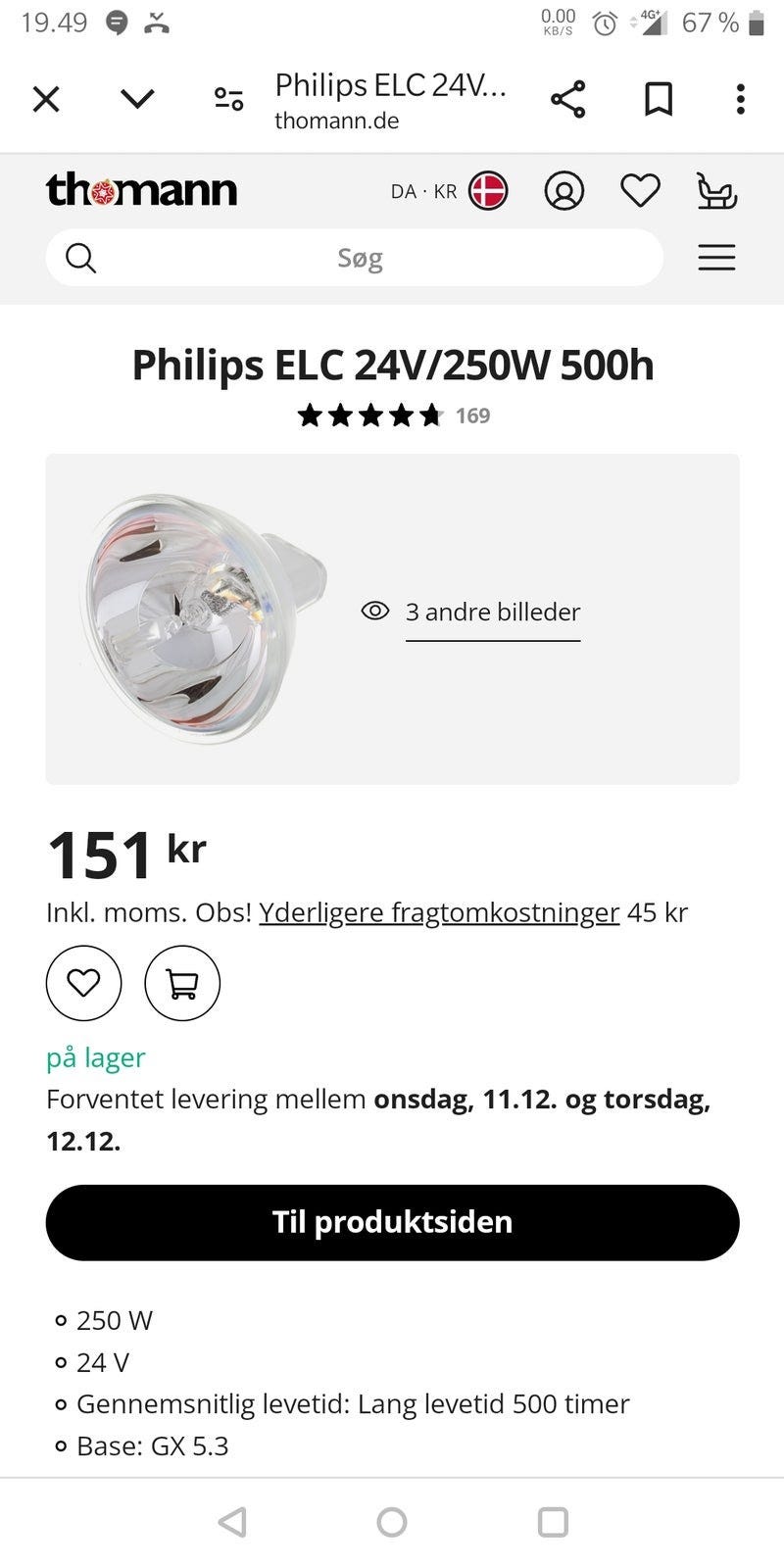Open the Thomann shopping cart icon
Viewport: 784px width, 1568px height.
[x=716, y=191]
